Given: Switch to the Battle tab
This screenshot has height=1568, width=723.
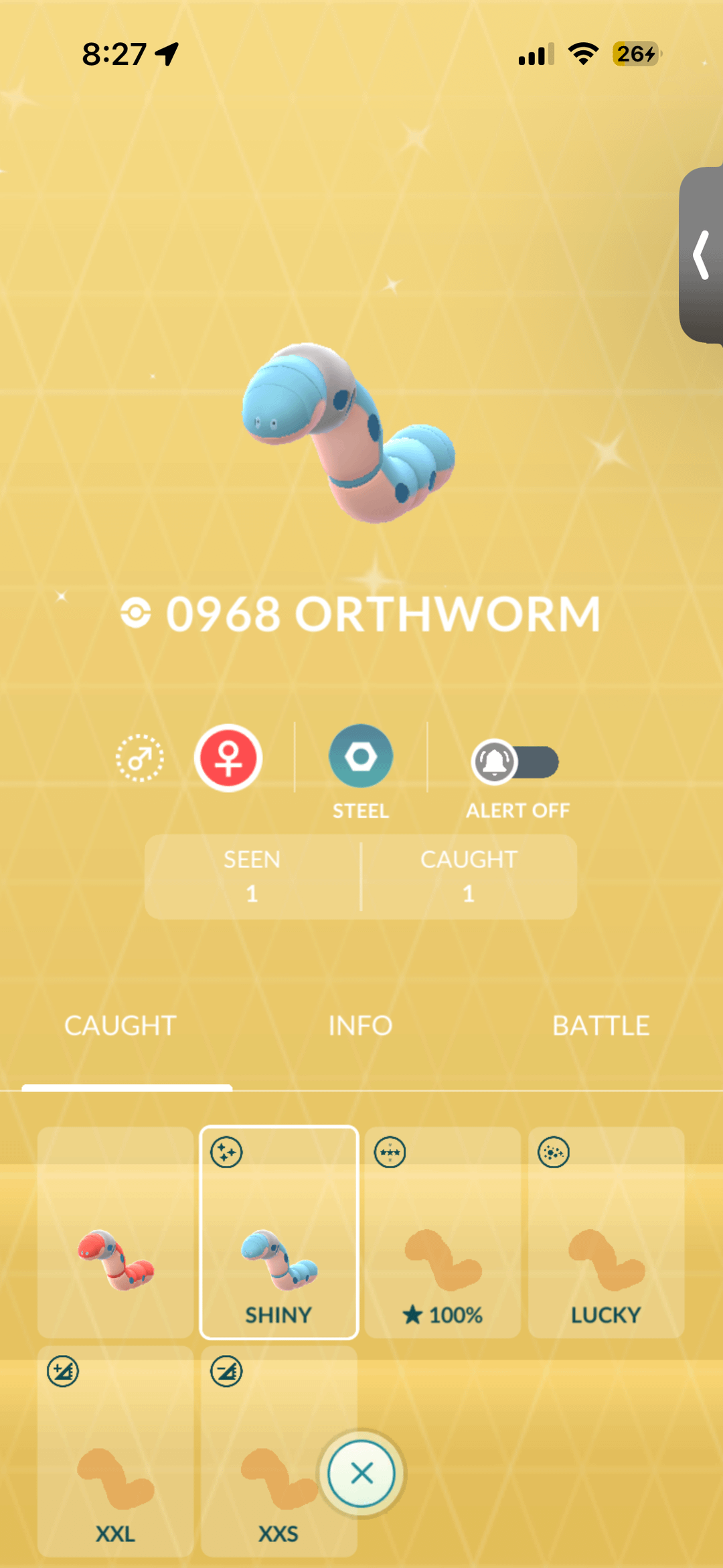Looking at the screenshot, I should click(600, 1025).
